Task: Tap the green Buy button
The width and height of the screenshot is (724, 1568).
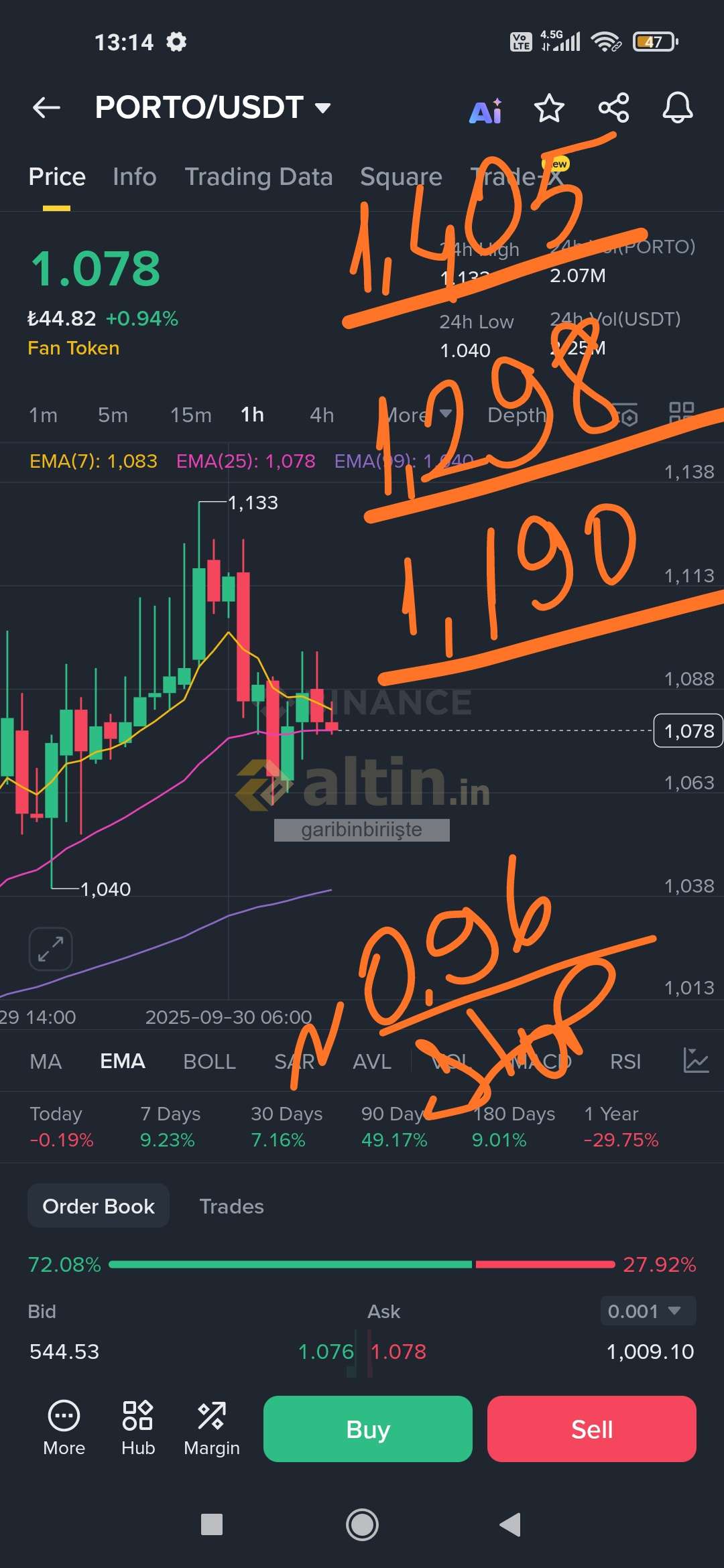Action: point(367,1429)
